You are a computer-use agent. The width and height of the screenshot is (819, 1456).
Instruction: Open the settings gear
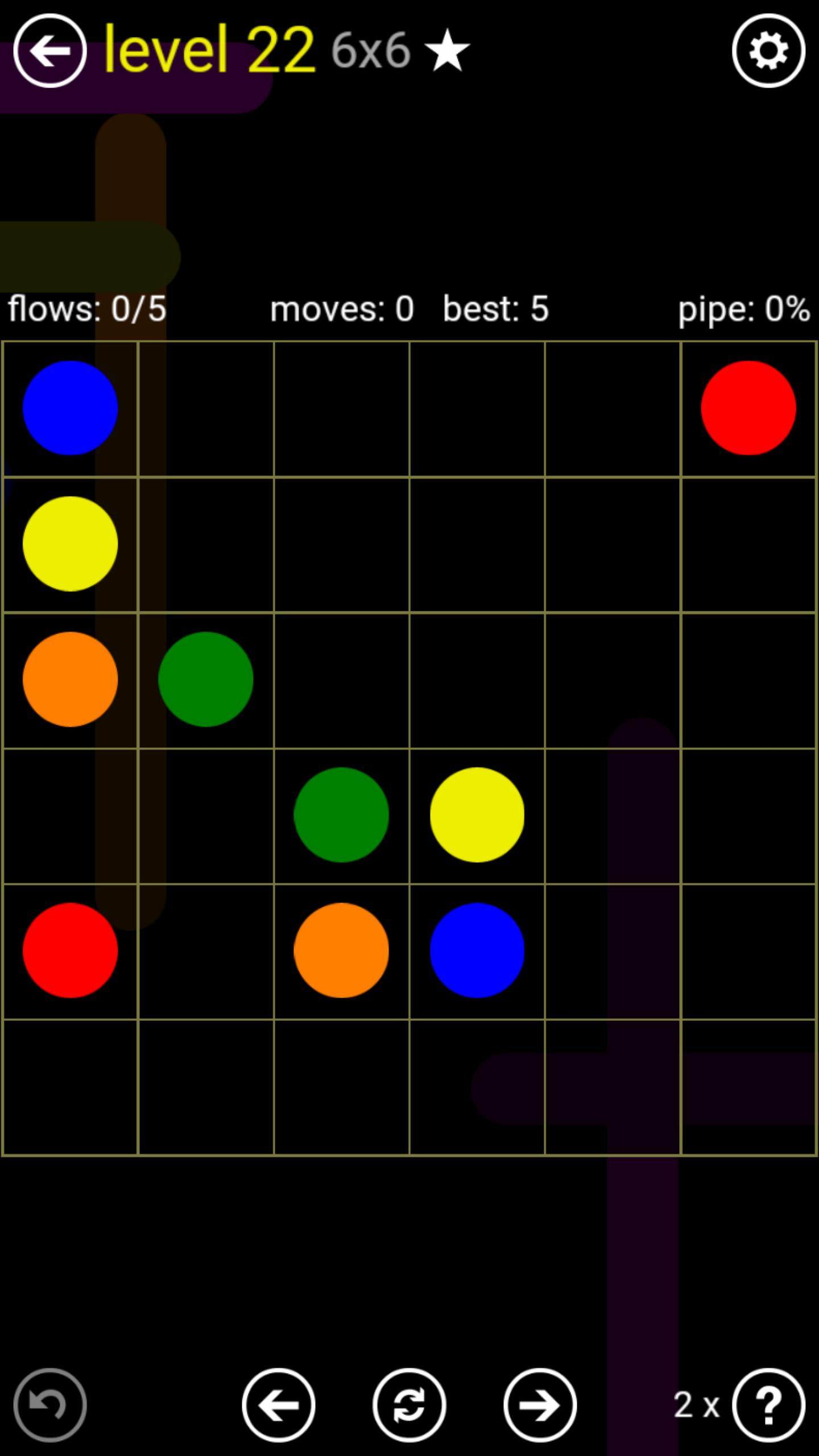pyautogui.click(x=768, y=51)
